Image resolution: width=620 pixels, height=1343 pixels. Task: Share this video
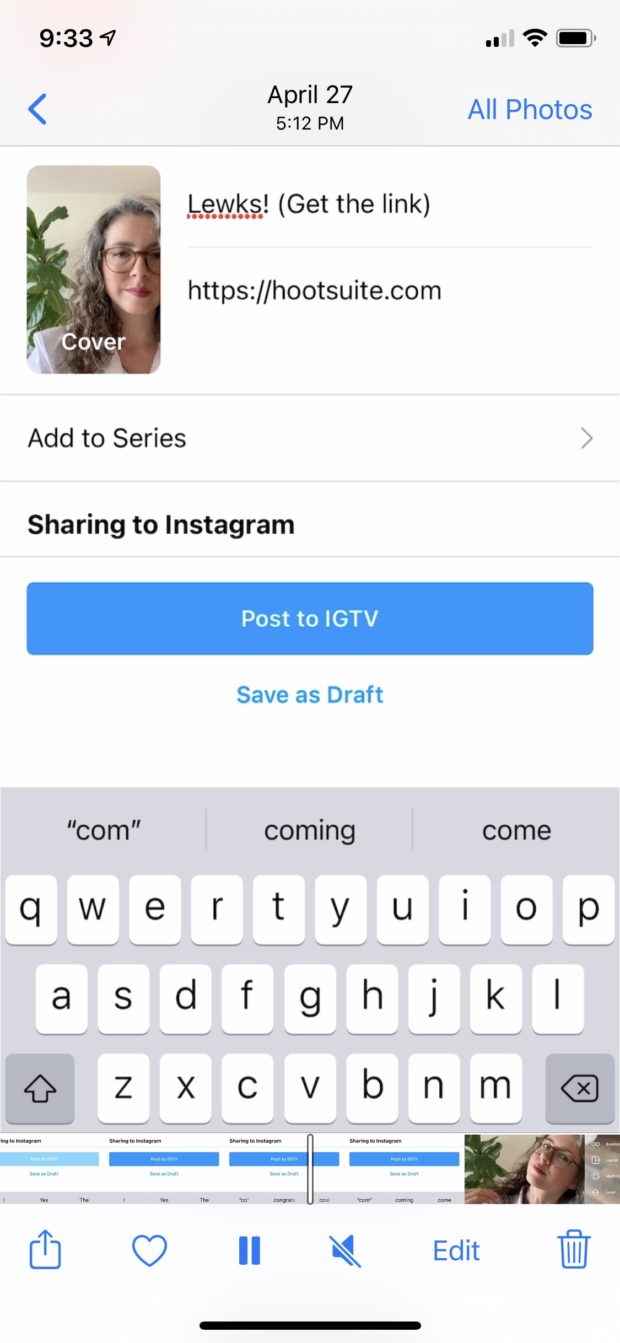tap(45, 1251)
